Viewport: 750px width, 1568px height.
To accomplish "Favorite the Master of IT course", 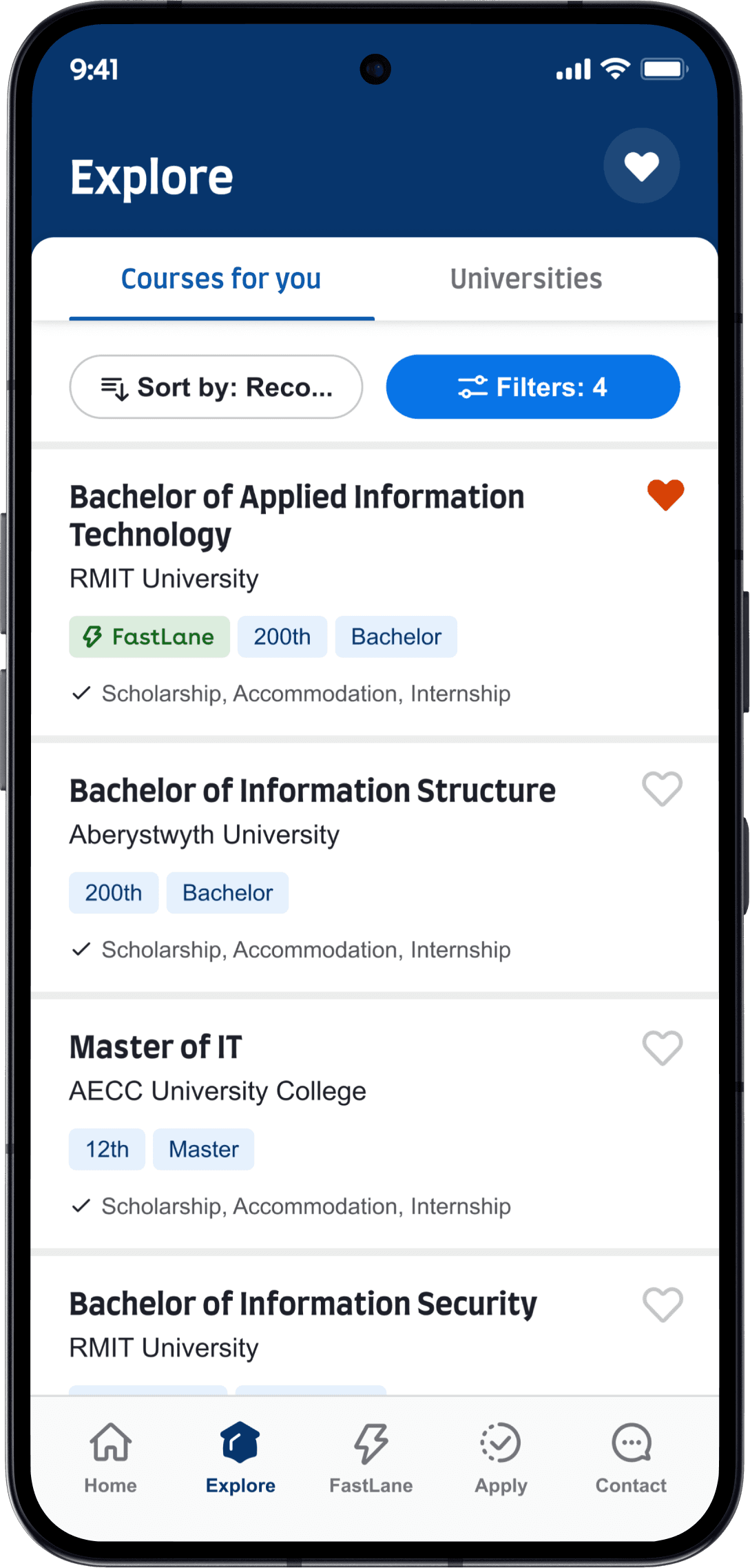I will pyautogui.click(x=663, y=1047).
